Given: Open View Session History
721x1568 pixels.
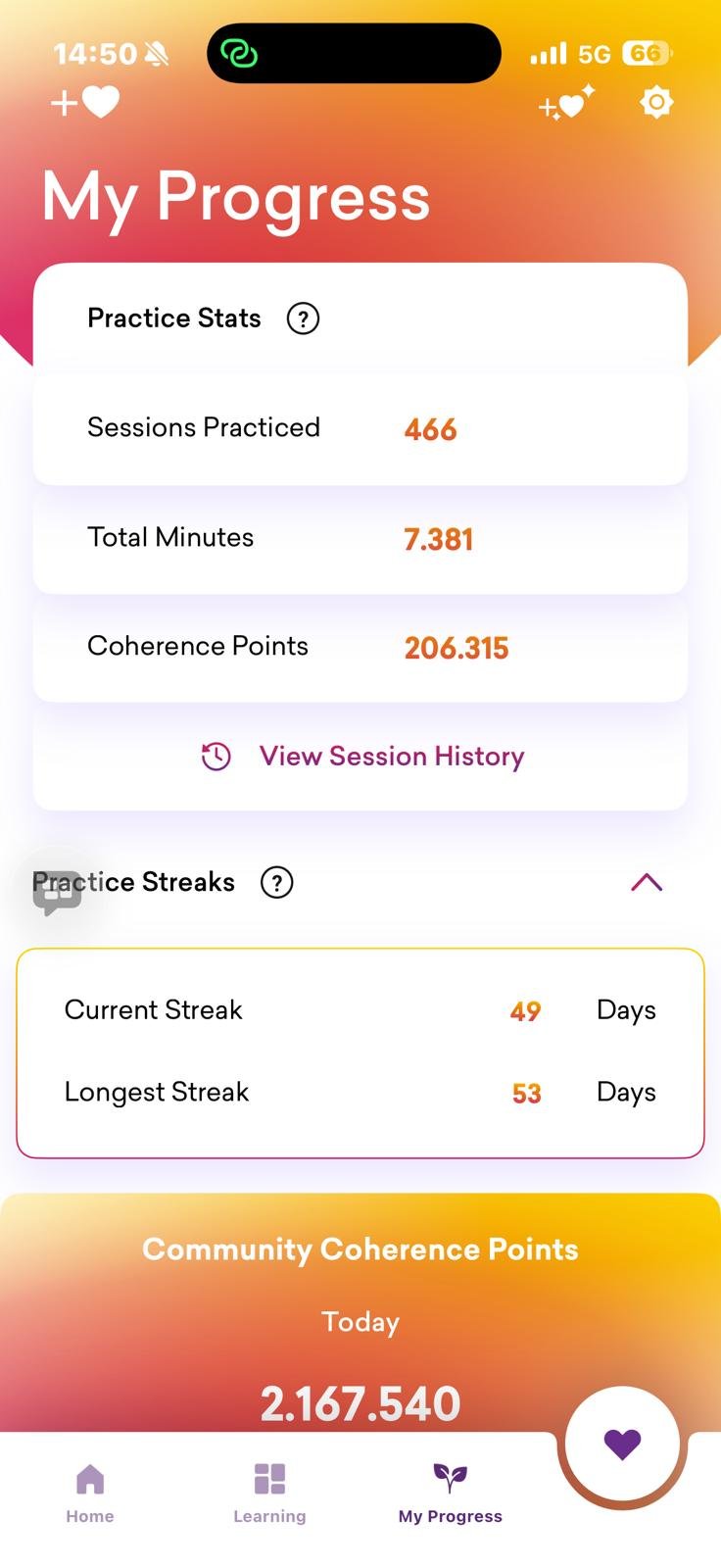Looking at the screenshot, I should 392,756.
